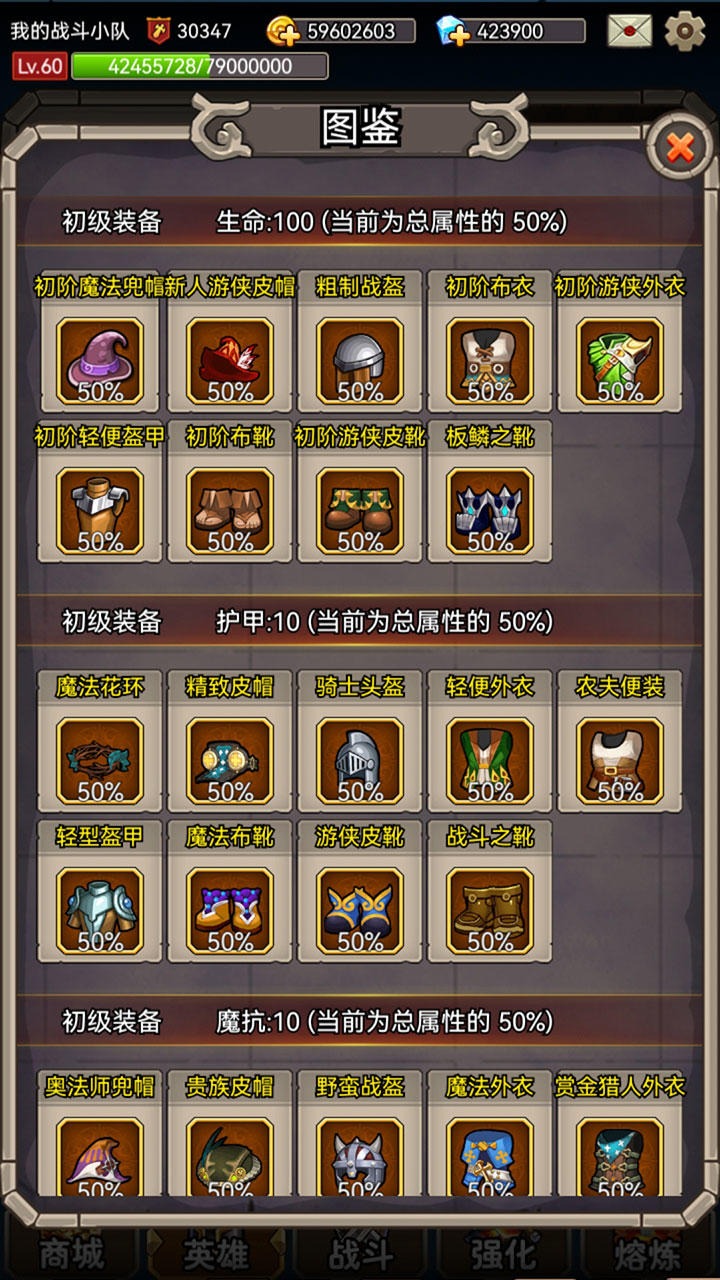Switch to the 强化 tab
720x1280 pixels.
500,1253
